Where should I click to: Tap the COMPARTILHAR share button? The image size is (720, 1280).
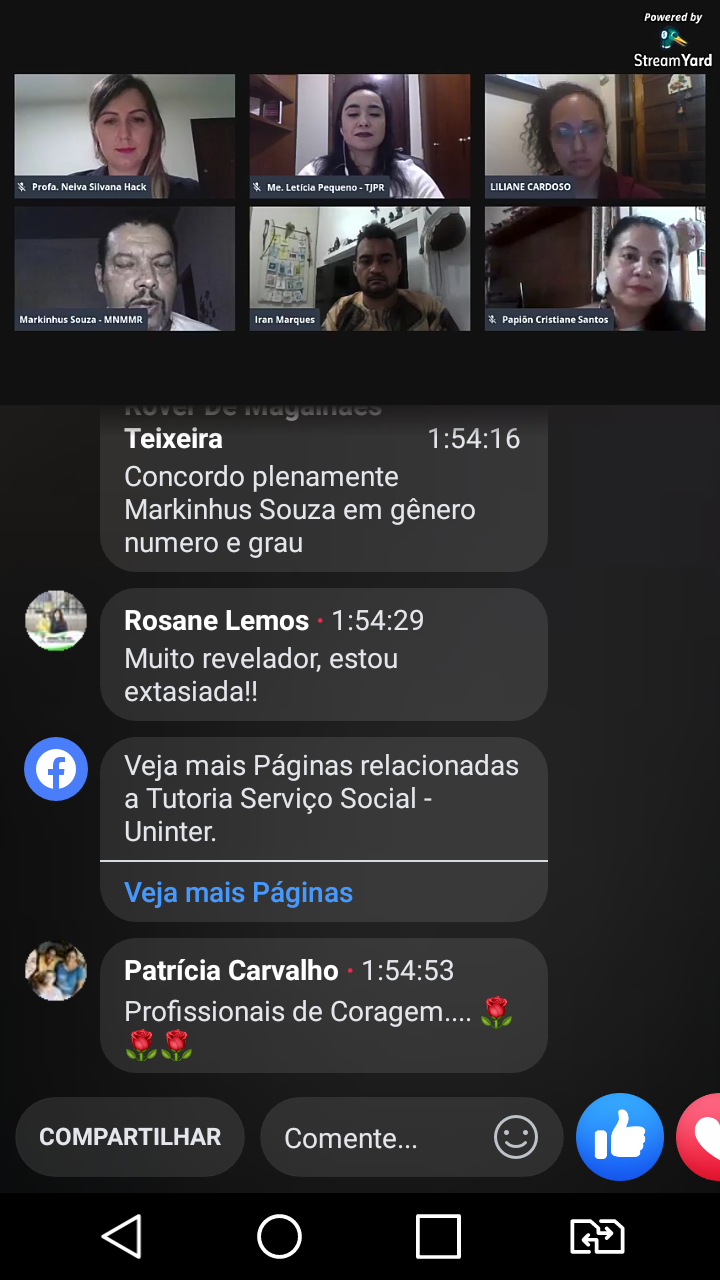pyautogui.click(x=130, y=1137)
